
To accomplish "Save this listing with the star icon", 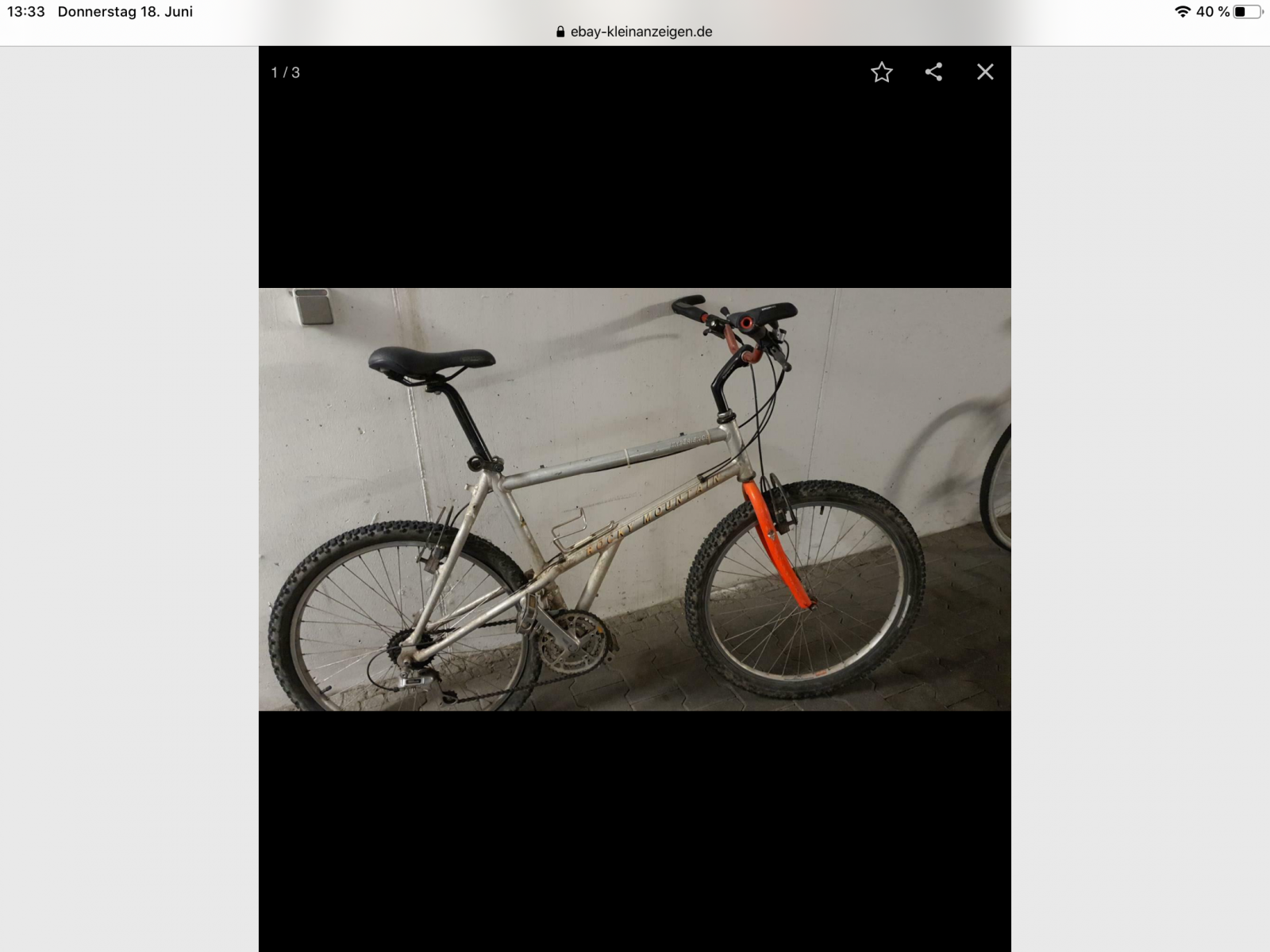I will tap(881, 72).
